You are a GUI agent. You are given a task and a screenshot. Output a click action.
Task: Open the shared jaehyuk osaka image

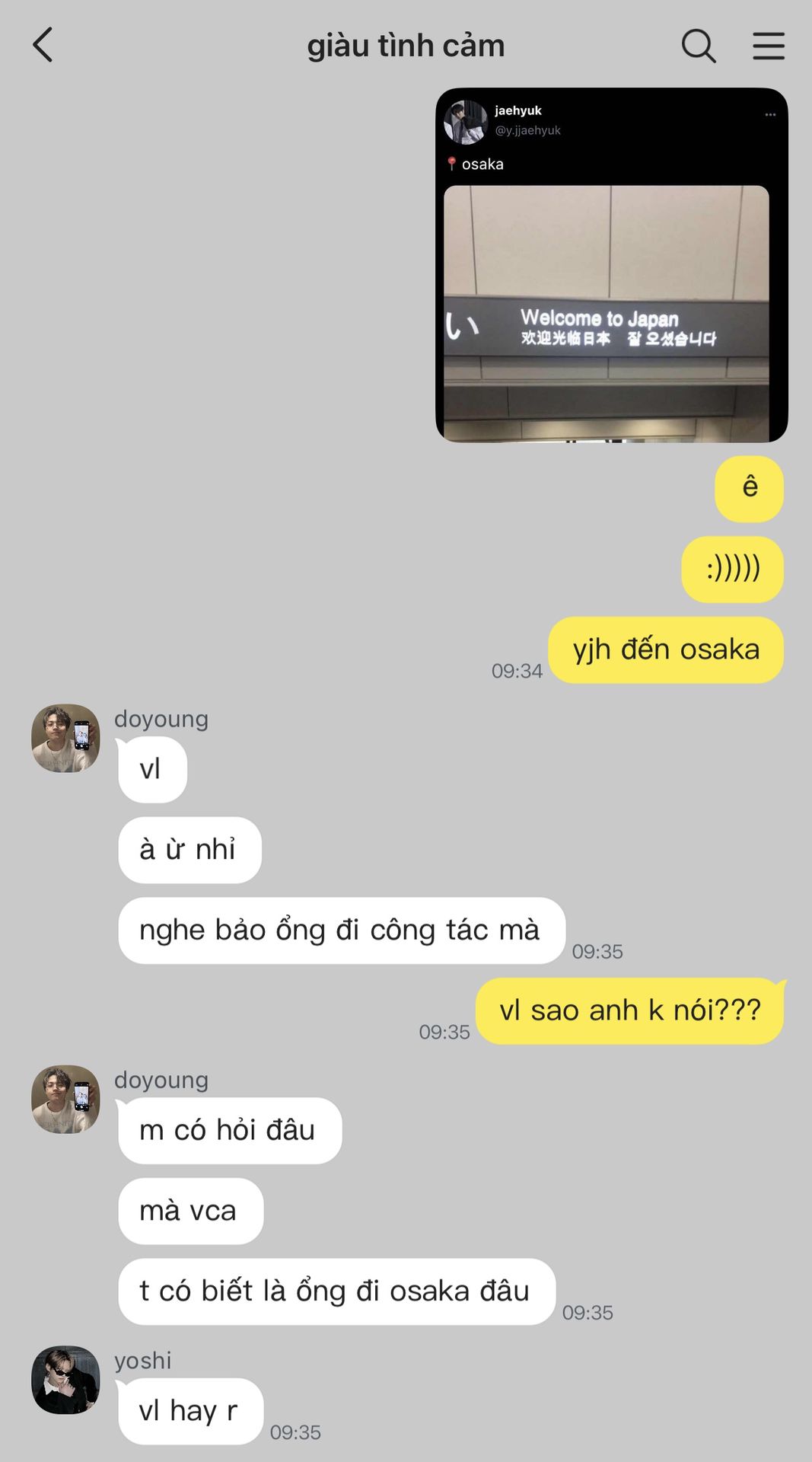pos(611,265)
